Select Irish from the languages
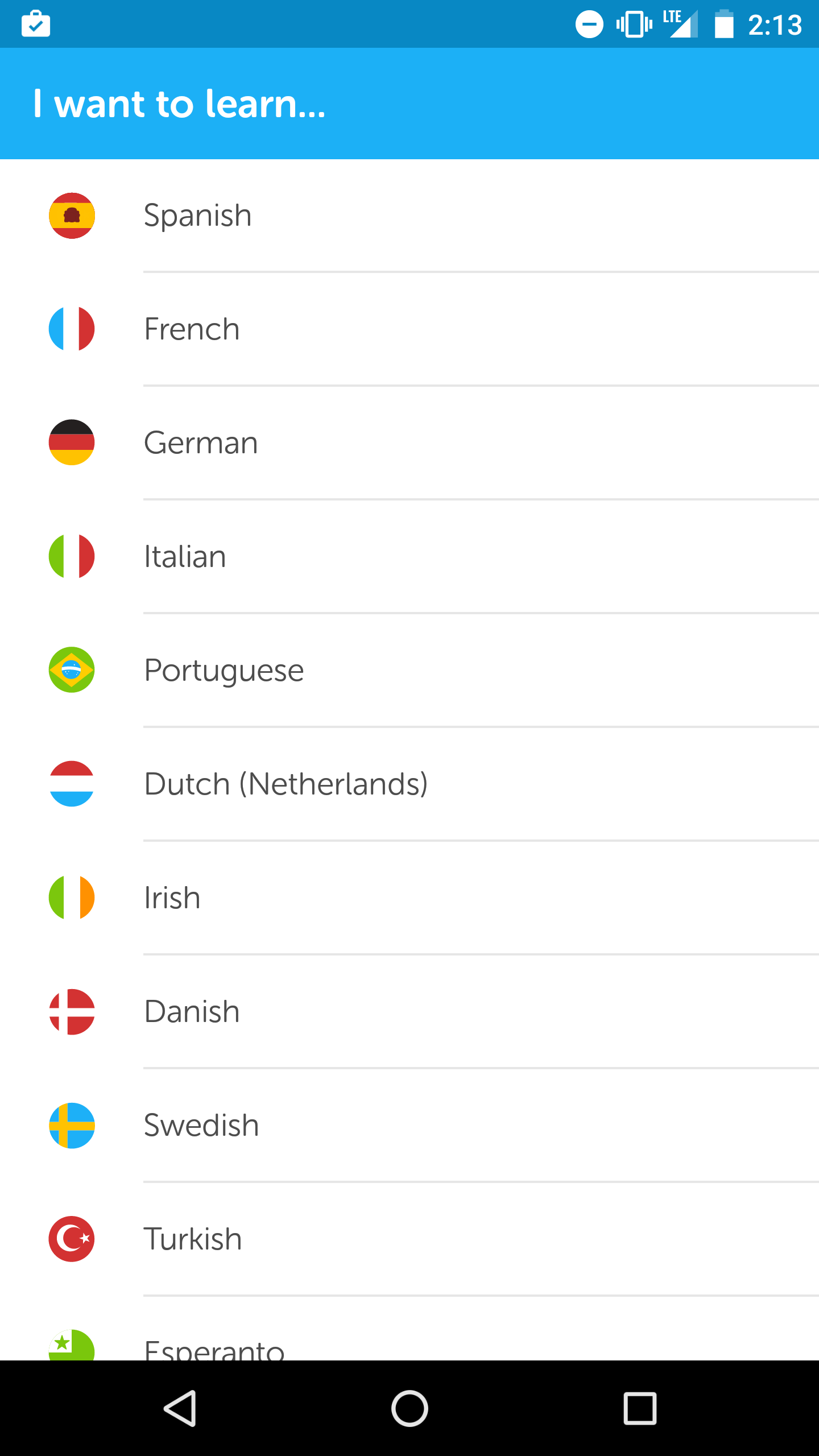This screenshot has width=819, height=1456. coord(409,898)
